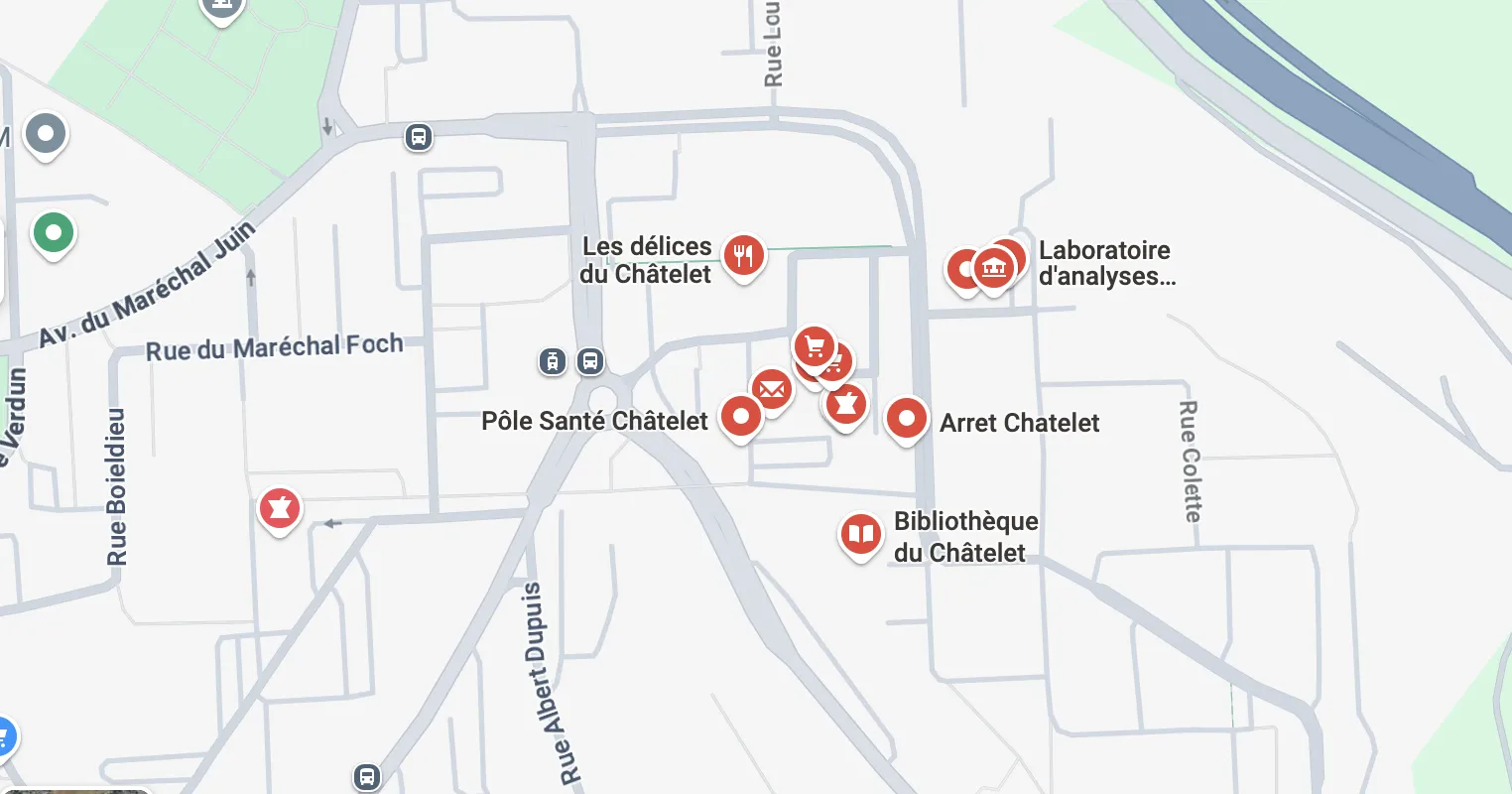Tap the post office envelope marker
The height and width of the screenshot is (794, 1512).
[772, 390]
